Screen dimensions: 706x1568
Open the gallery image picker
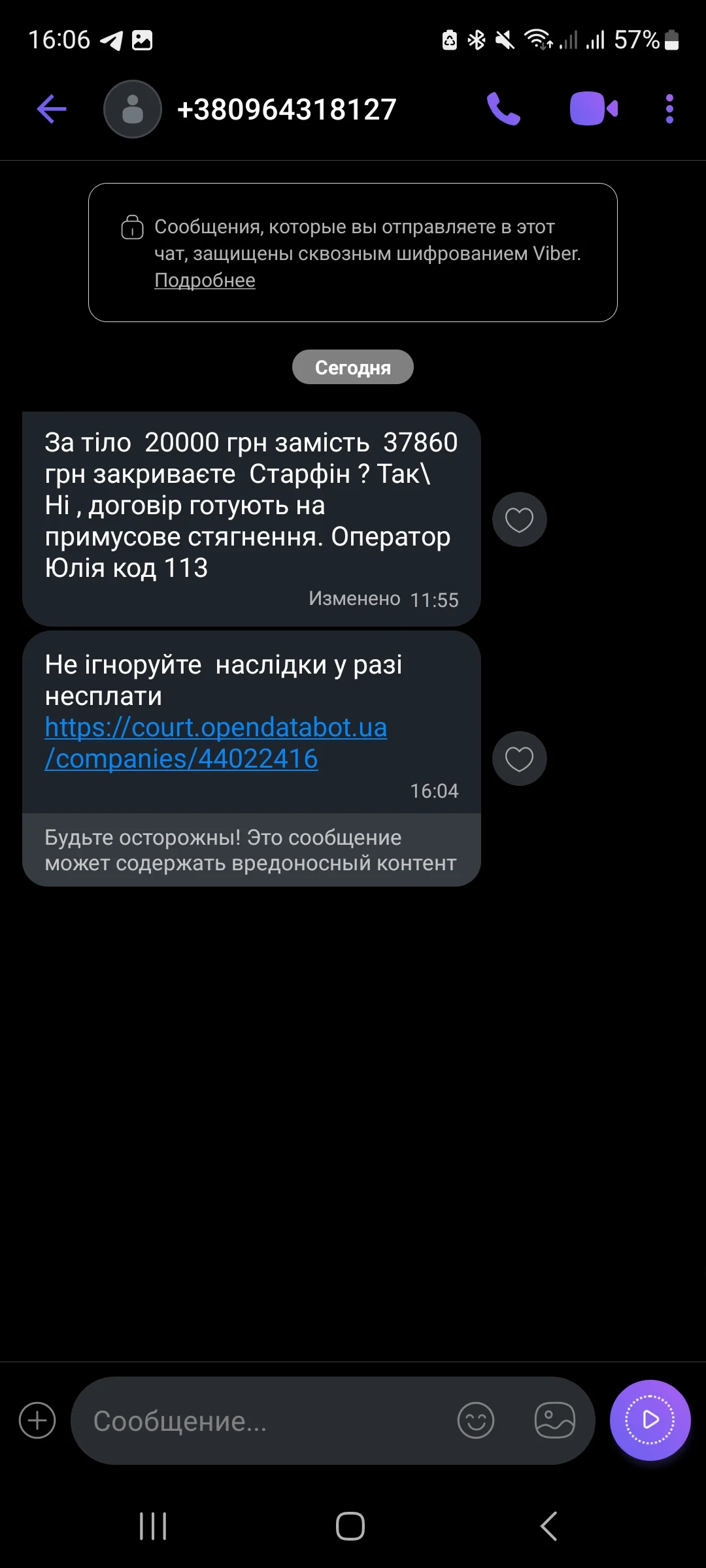(554, 1420)
